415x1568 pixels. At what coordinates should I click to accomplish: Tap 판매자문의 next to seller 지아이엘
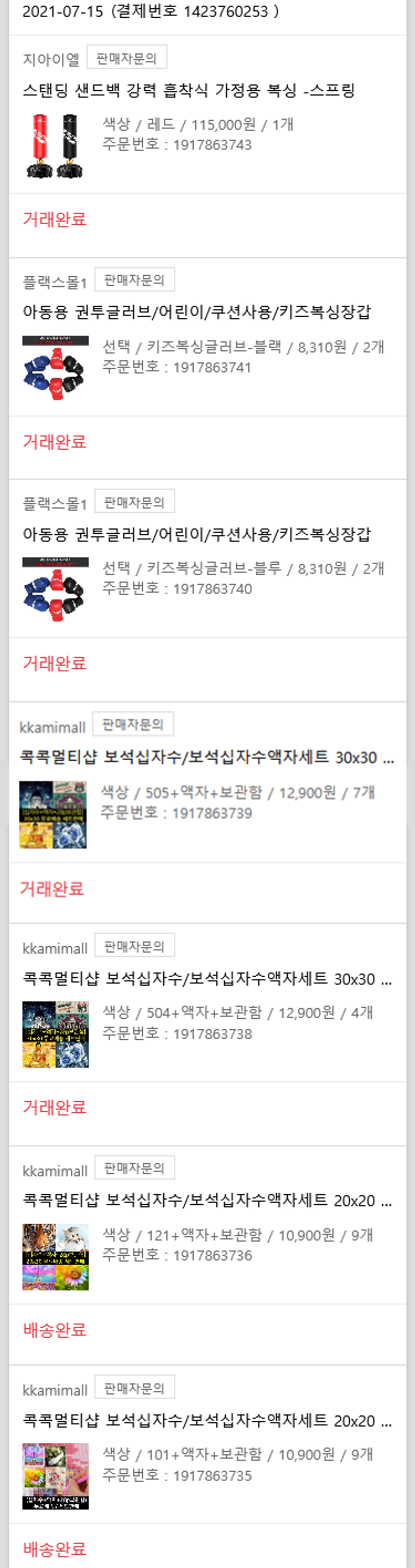127,58
